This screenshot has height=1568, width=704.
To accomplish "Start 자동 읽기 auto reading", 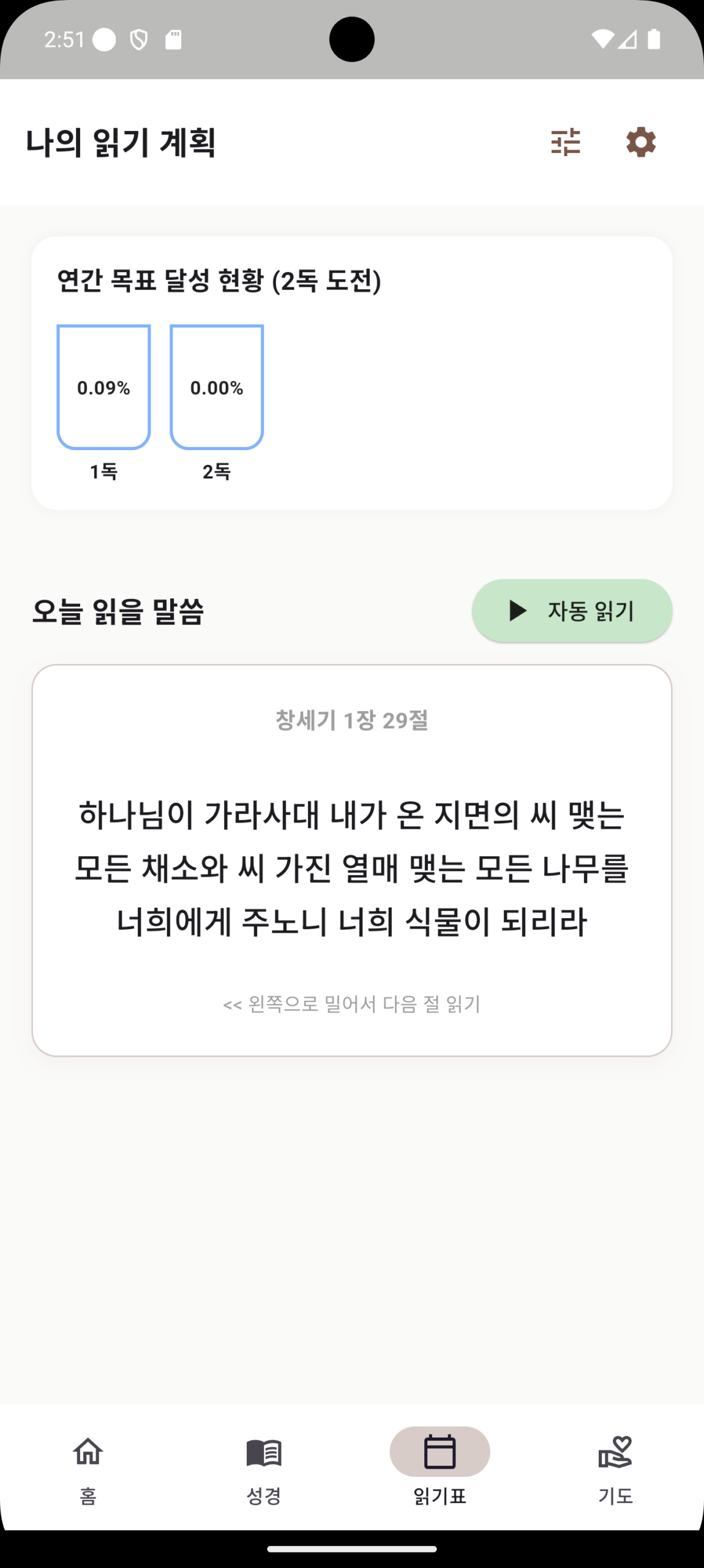I will tap(572, 611).
